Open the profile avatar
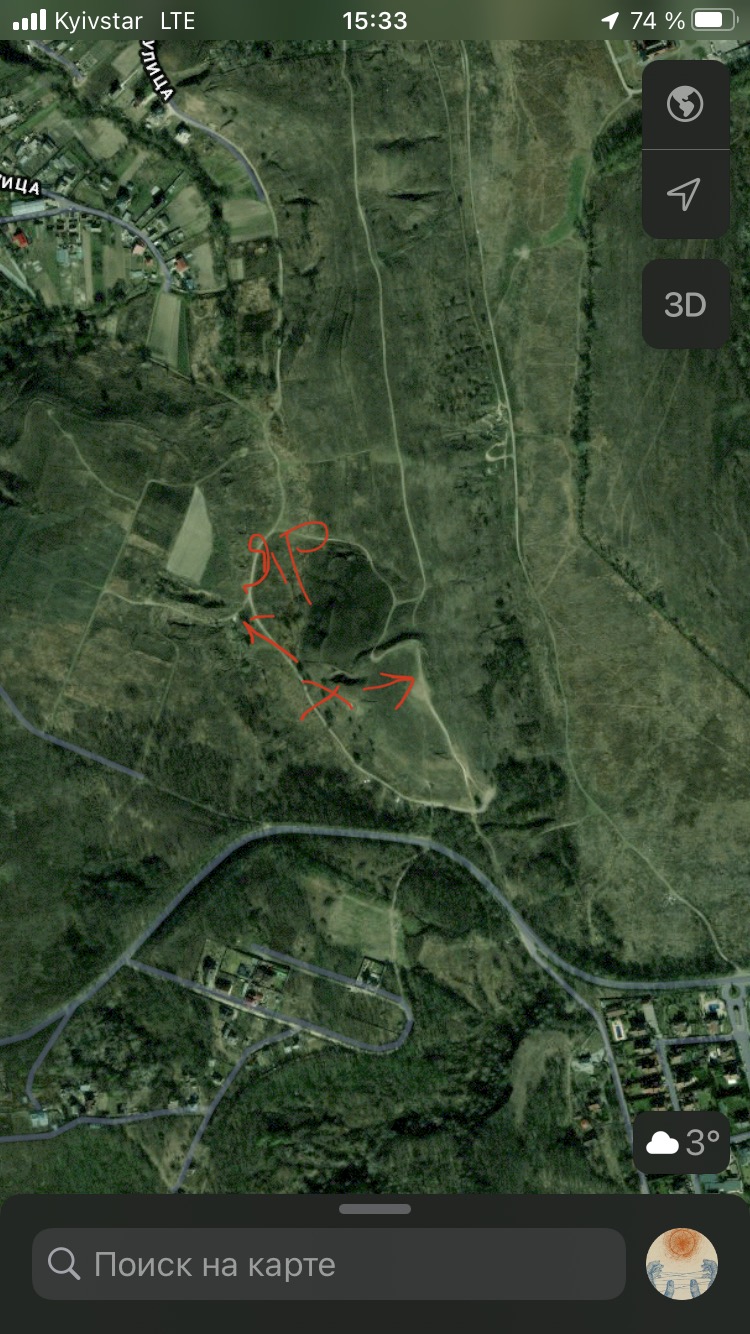The height and width of the screenshot is (1334, 750). [682, 1264]
